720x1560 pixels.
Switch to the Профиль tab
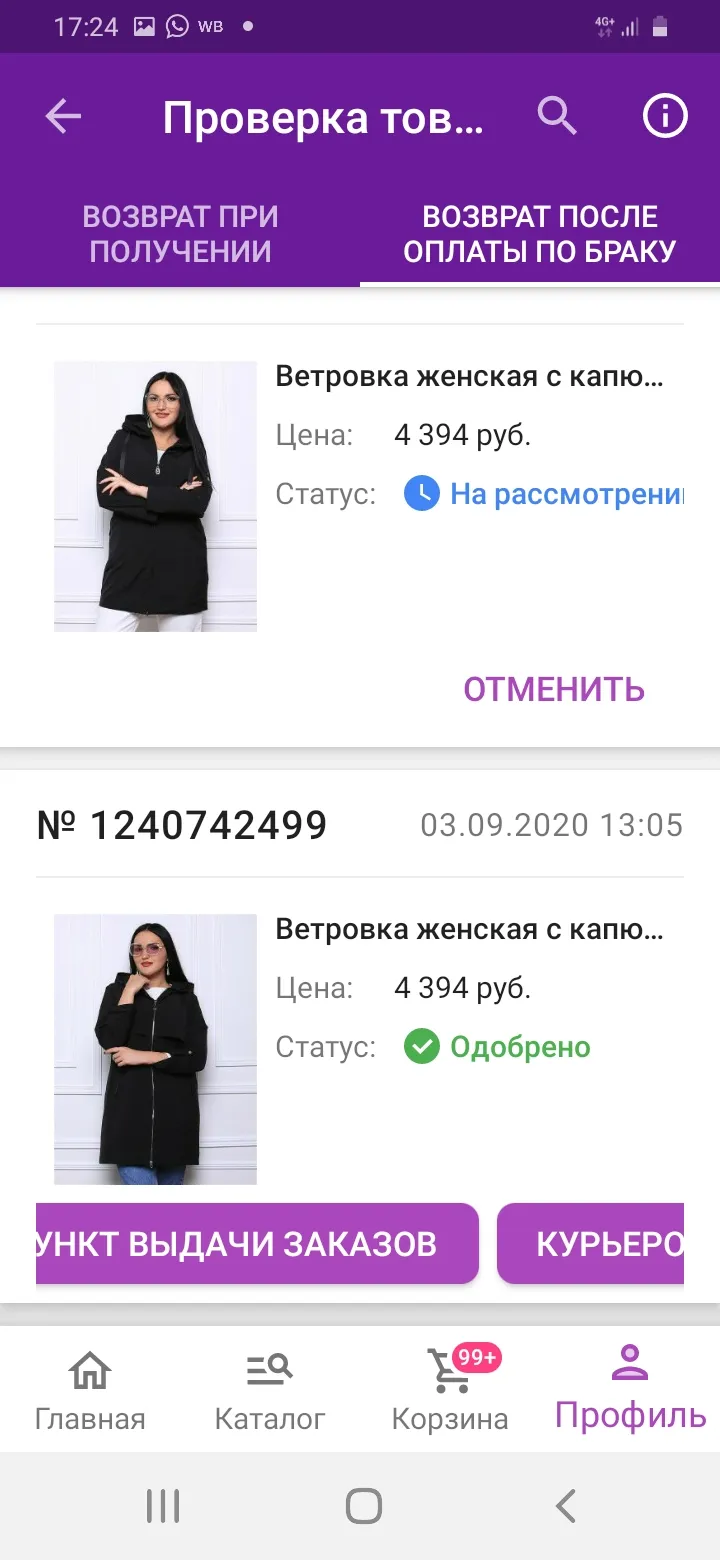point(631,1389)
